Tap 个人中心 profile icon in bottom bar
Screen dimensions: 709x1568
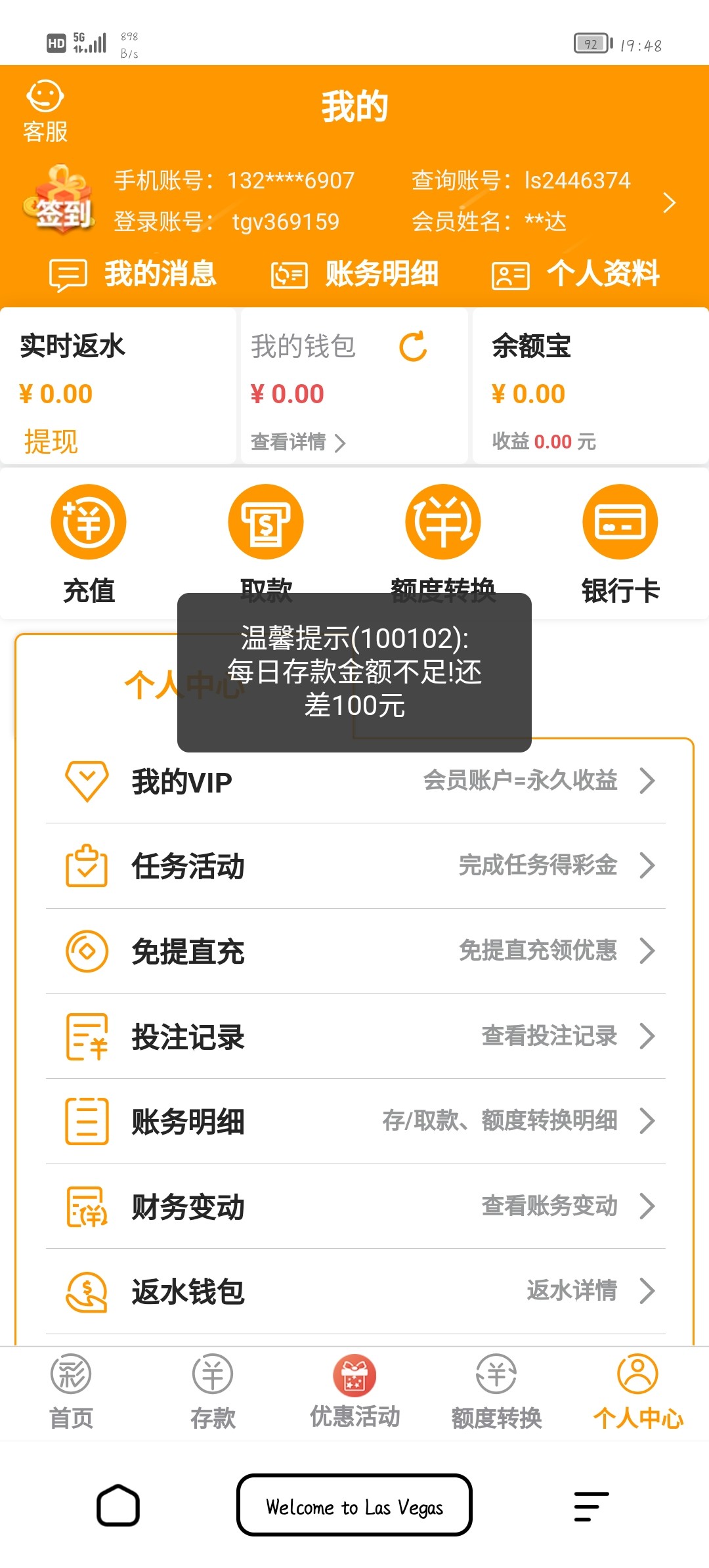(x=637, y=1374)
